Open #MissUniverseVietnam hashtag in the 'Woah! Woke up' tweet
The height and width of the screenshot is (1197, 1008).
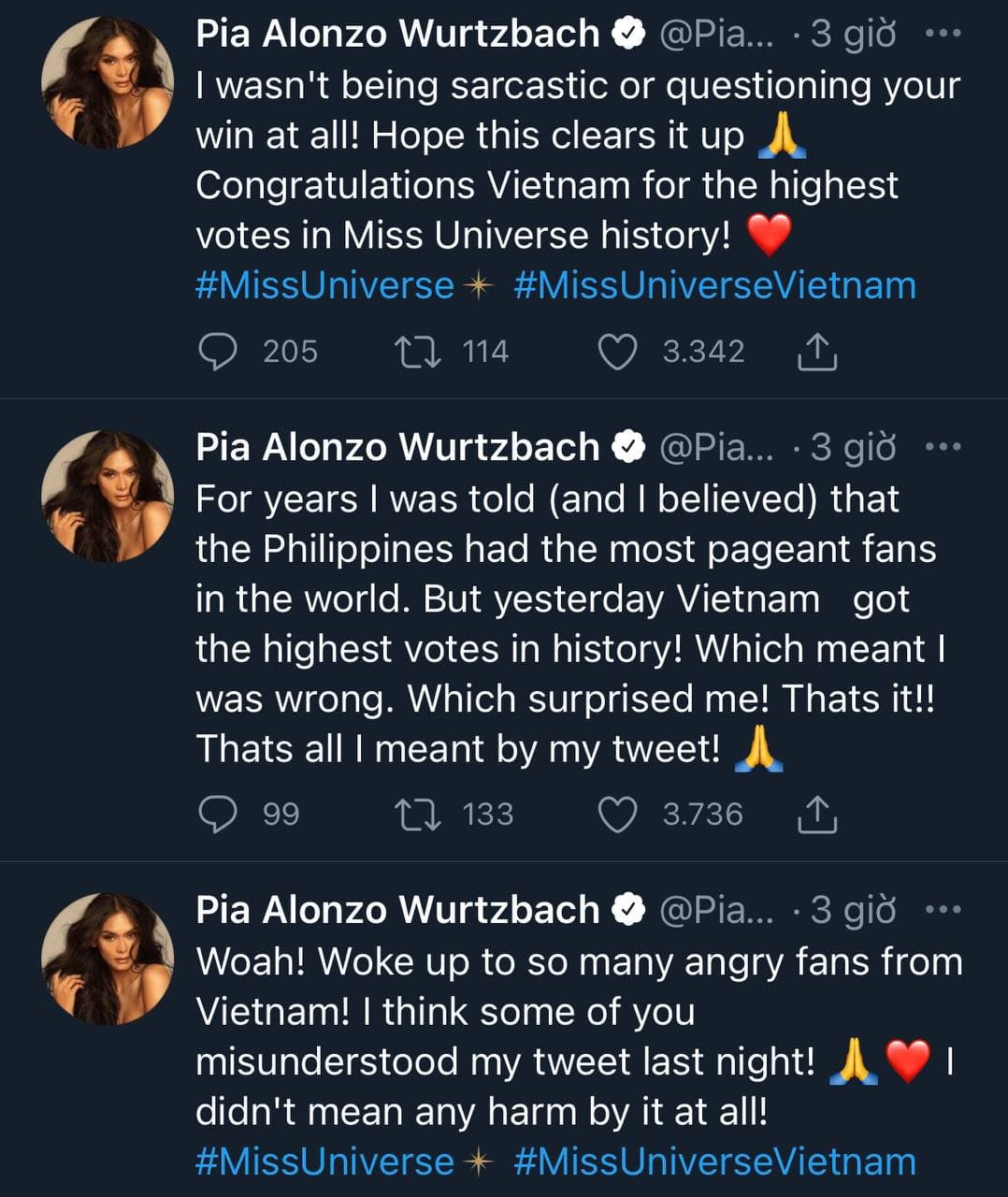point(714,1161)
